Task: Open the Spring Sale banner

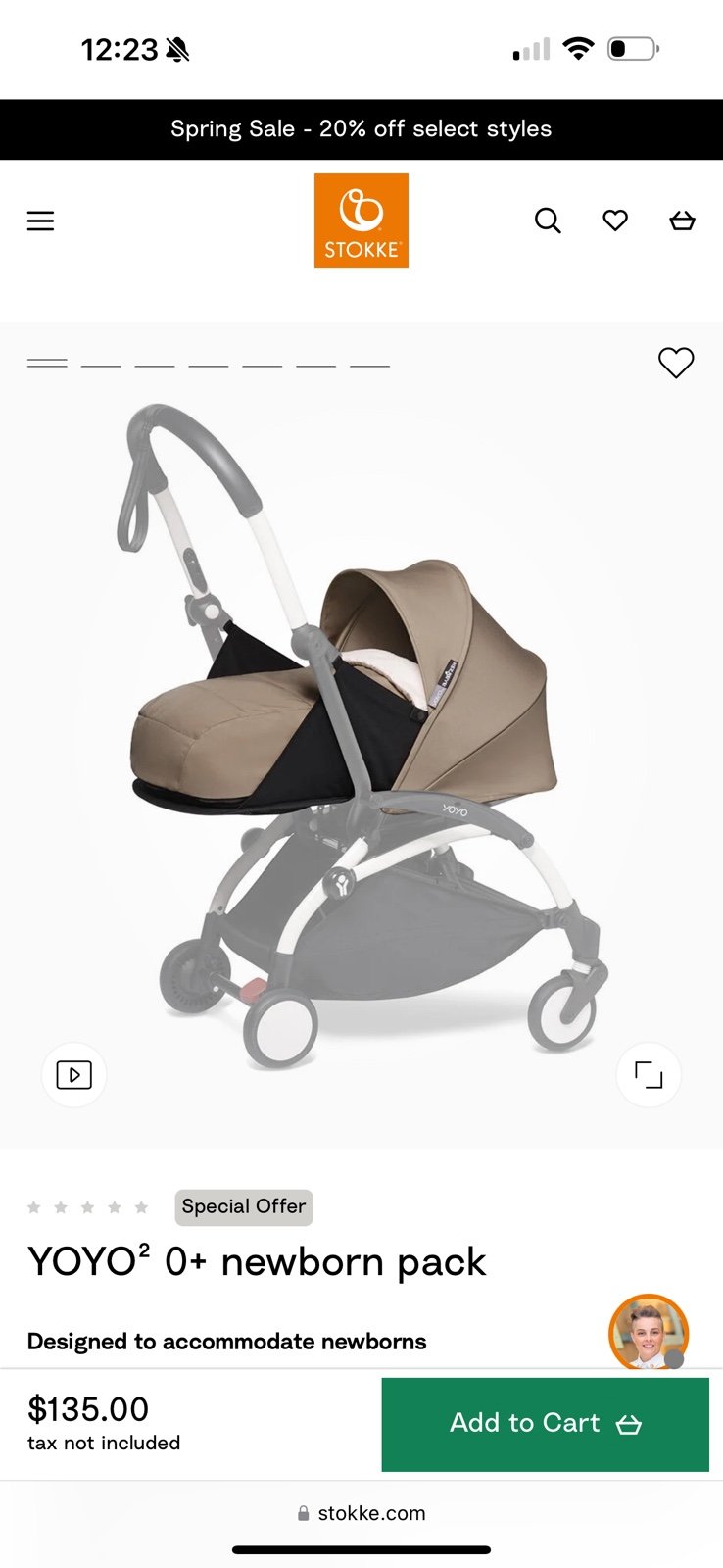Action: point(361,129)
